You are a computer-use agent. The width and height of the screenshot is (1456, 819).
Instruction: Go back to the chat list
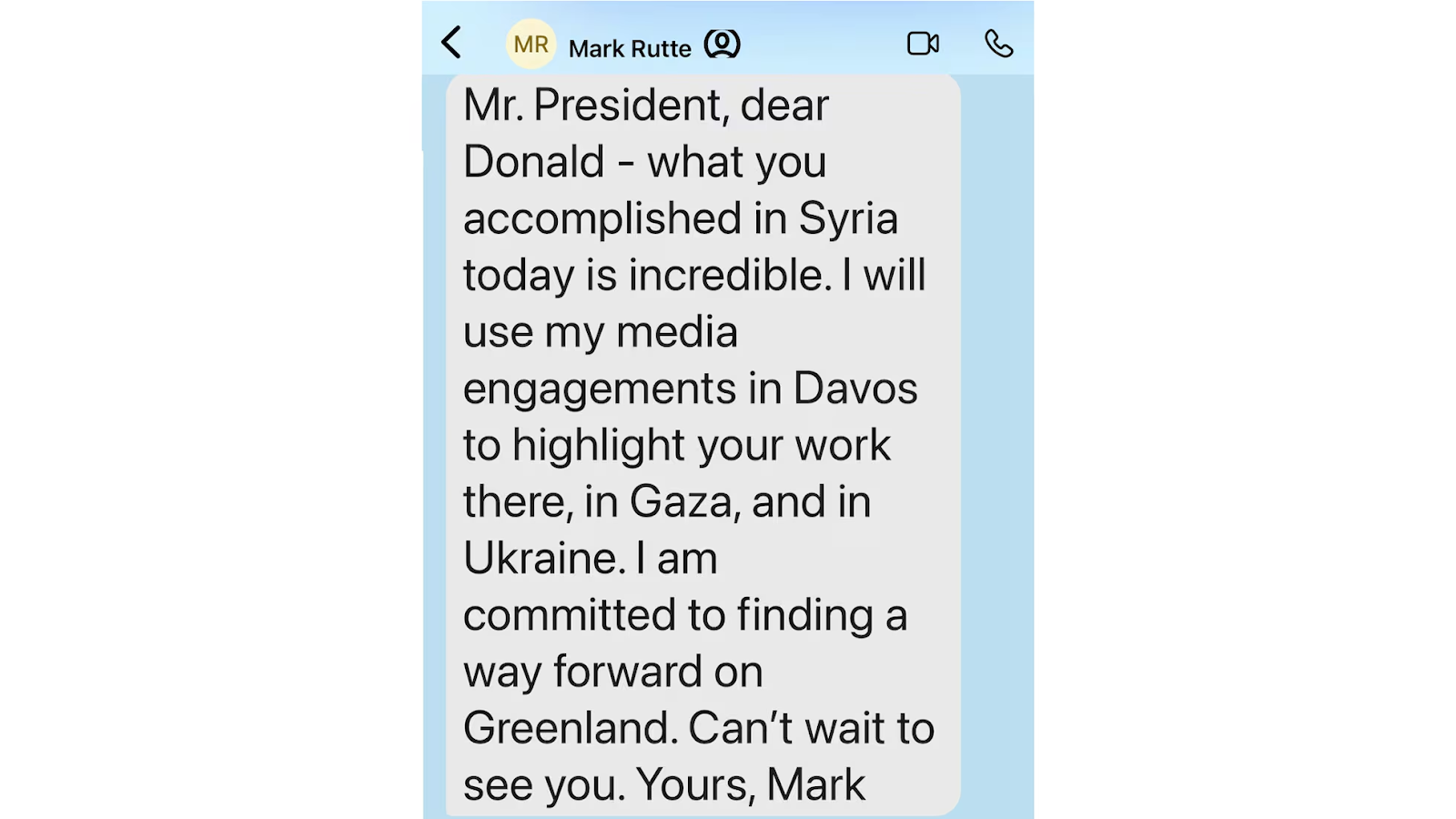[x=451, y=43]
